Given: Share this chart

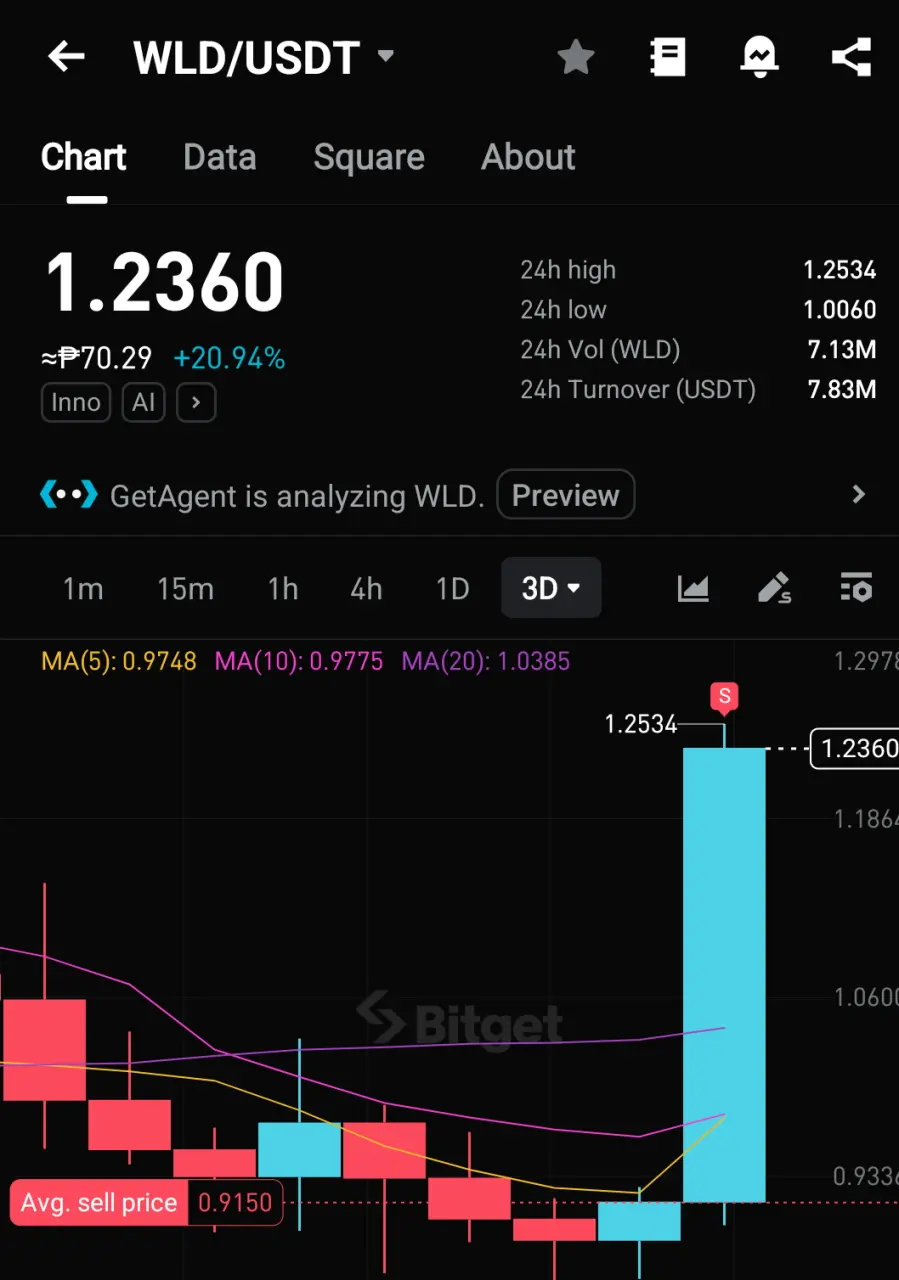Looking at the screenshot, I should coord(851,57).
